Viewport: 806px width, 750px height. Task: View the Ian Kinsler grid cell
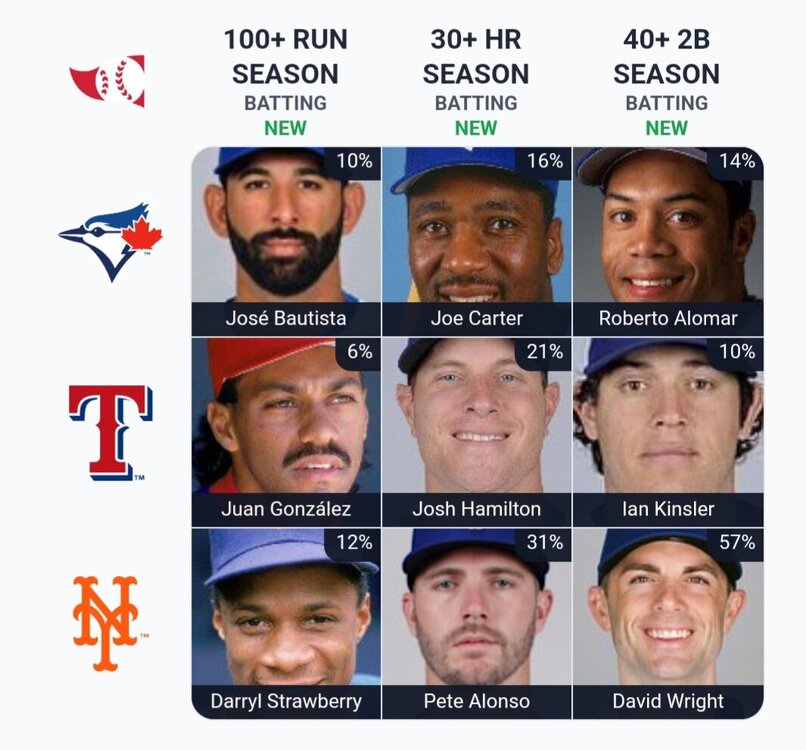(668, 431)
